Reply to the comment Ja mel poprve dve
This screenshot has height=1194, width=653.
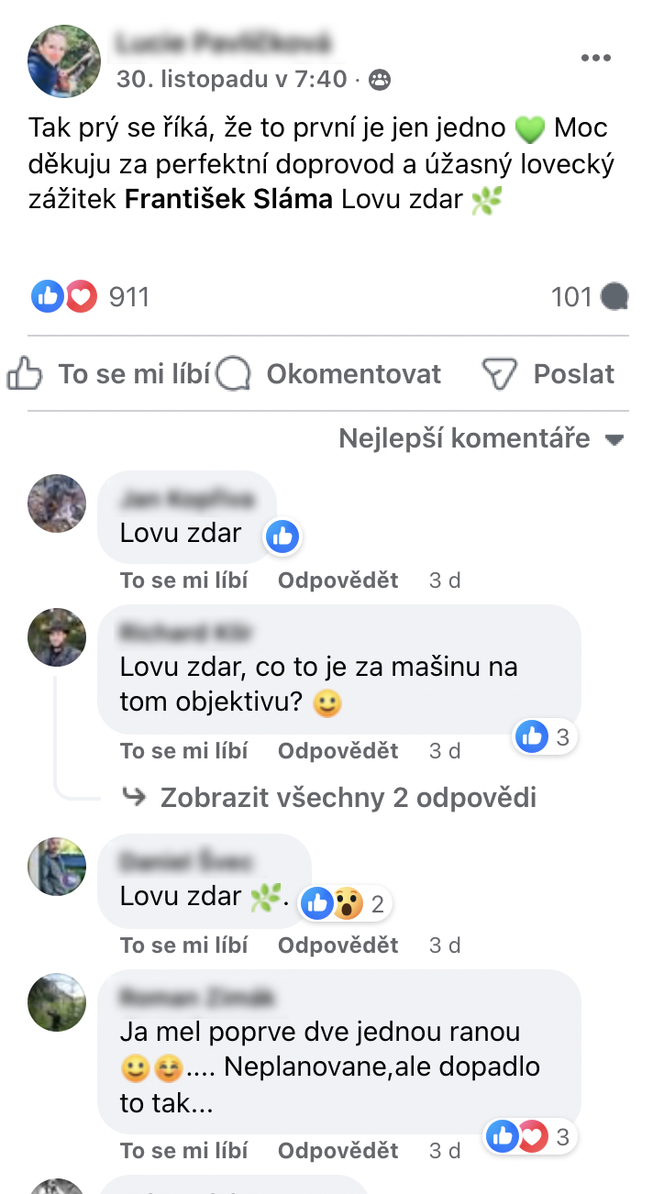pyautogui.click(x=338, y=1150)
